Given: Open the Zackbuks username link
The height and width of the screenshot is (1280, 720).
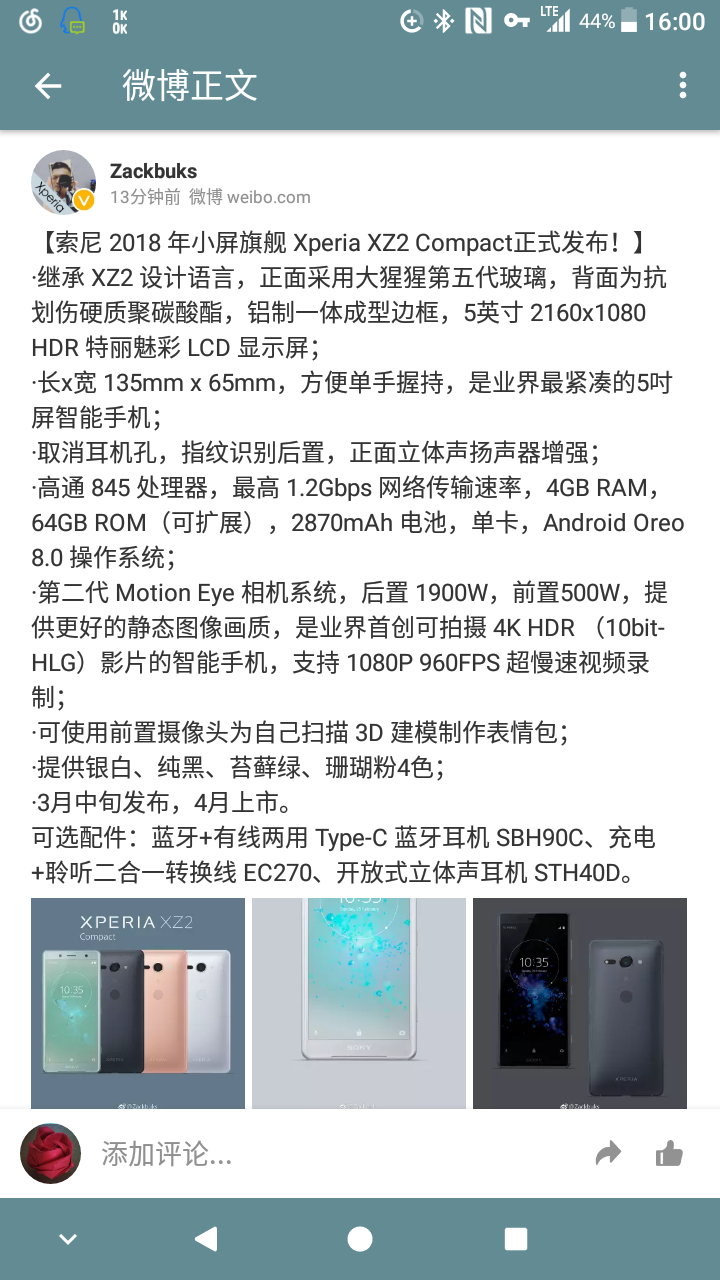Looking at the screenshot, I should [x=153, y=171].
